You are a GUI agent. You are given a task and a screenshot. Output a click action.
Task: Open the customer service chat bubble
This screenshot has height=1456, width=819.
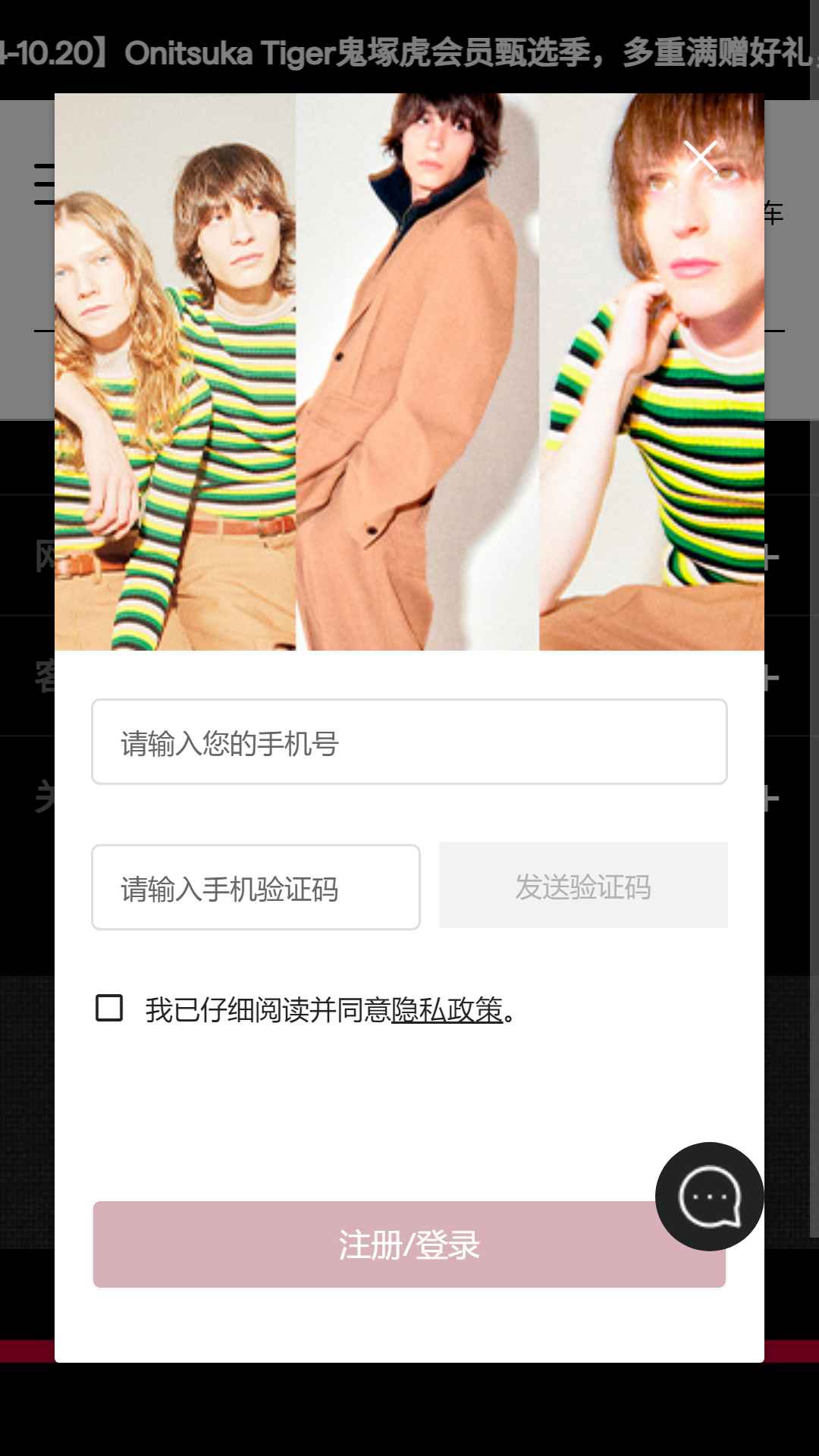tap(709, 1197)
